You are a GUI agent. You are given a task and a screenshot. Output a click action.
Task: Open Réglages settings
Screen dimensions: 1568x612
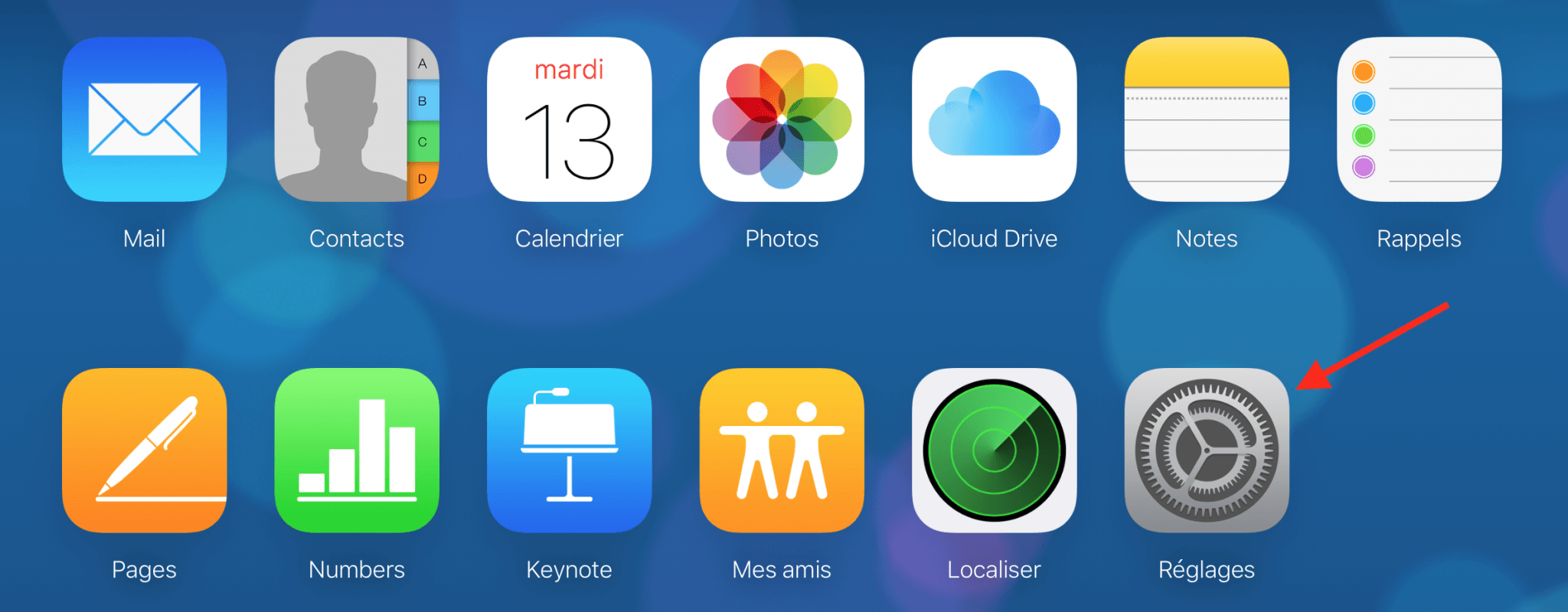pyautogui.click(x=1207, y=451)
